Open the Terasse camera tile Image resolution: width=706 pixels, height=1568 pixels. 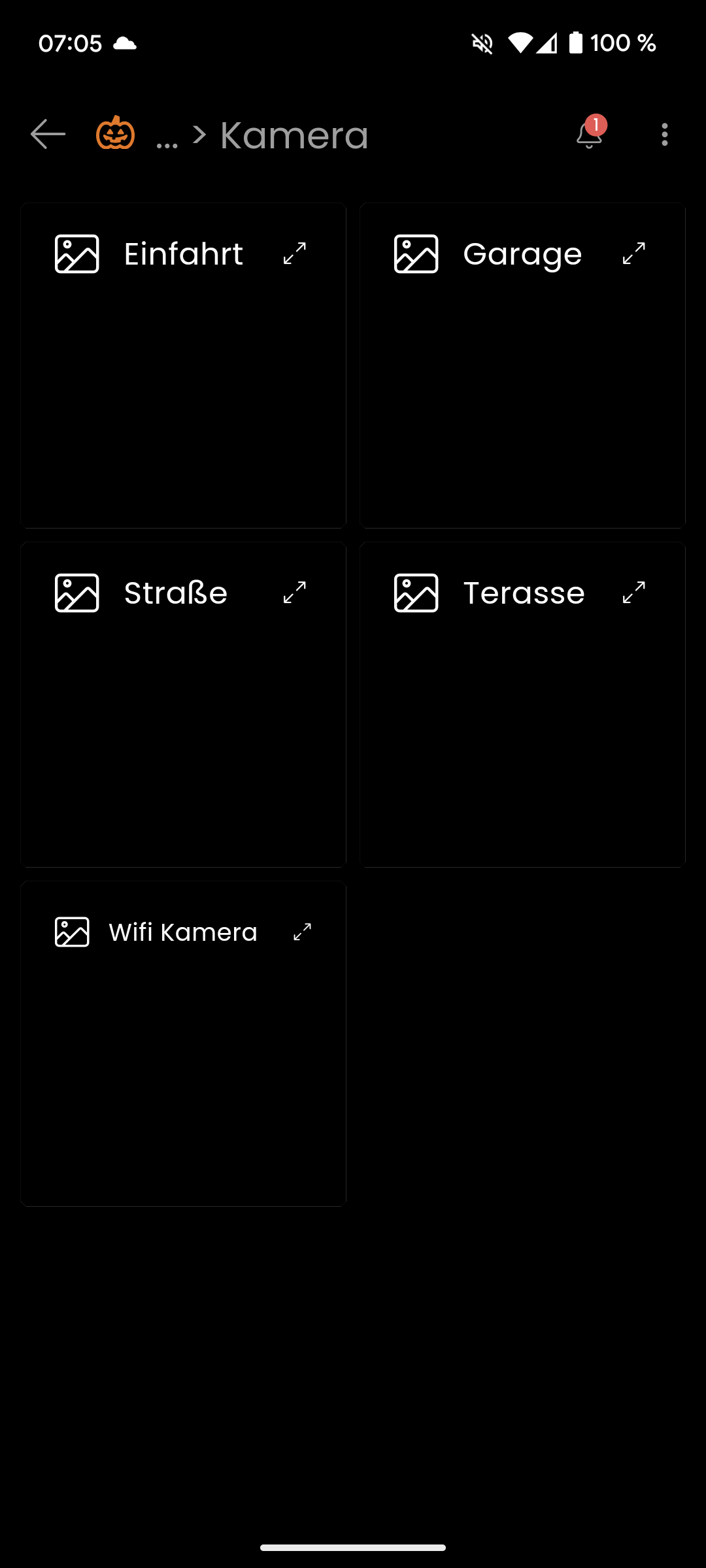point(522,704)
